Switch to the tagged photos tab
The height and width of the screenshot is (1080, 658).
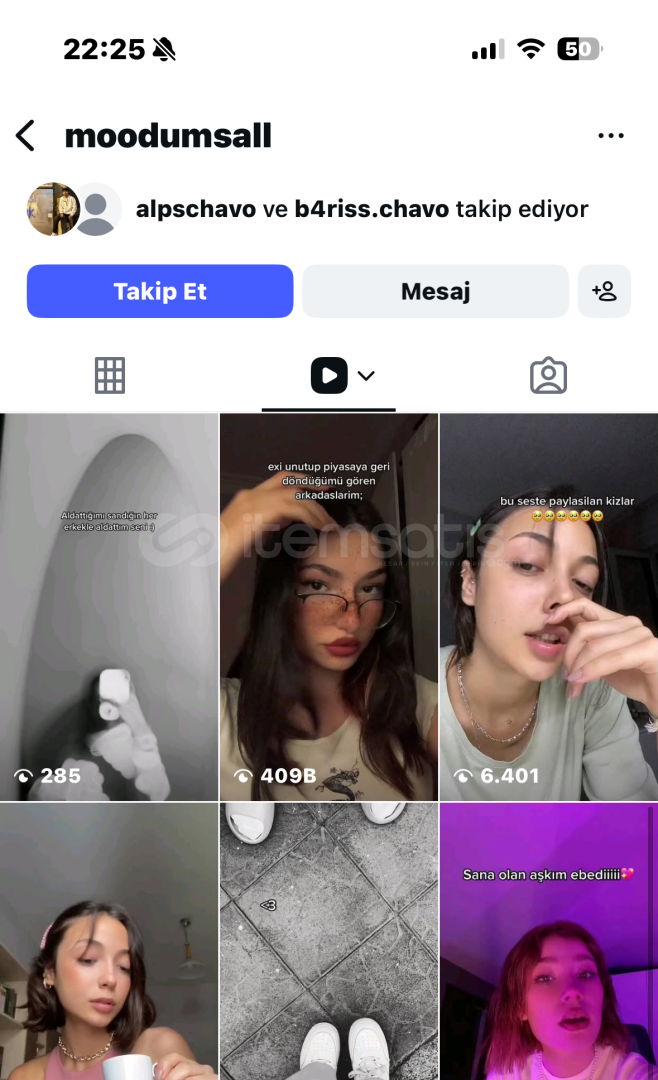click(548, 376)
